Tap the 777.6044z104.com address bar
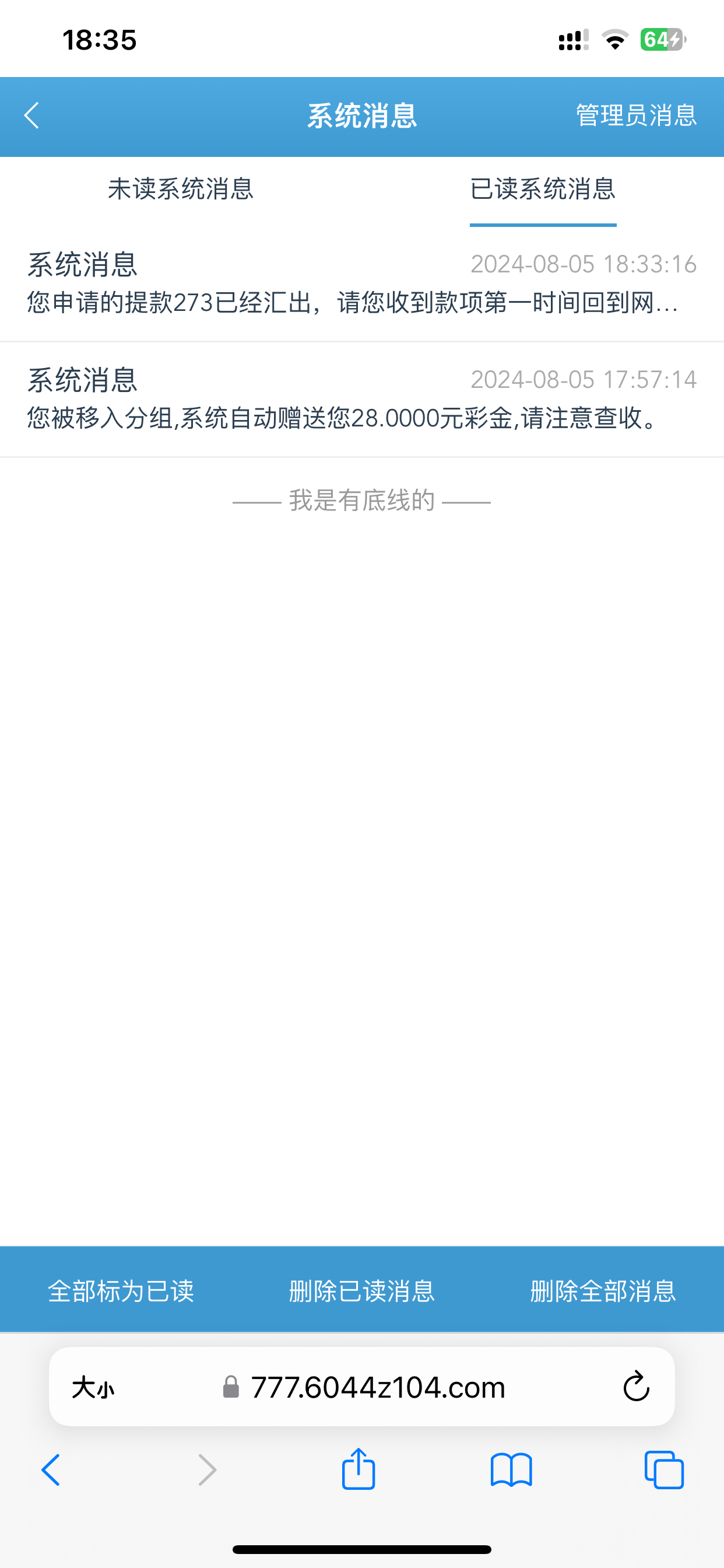This screenshot has height=1568, width=724. coord(377,1388)
